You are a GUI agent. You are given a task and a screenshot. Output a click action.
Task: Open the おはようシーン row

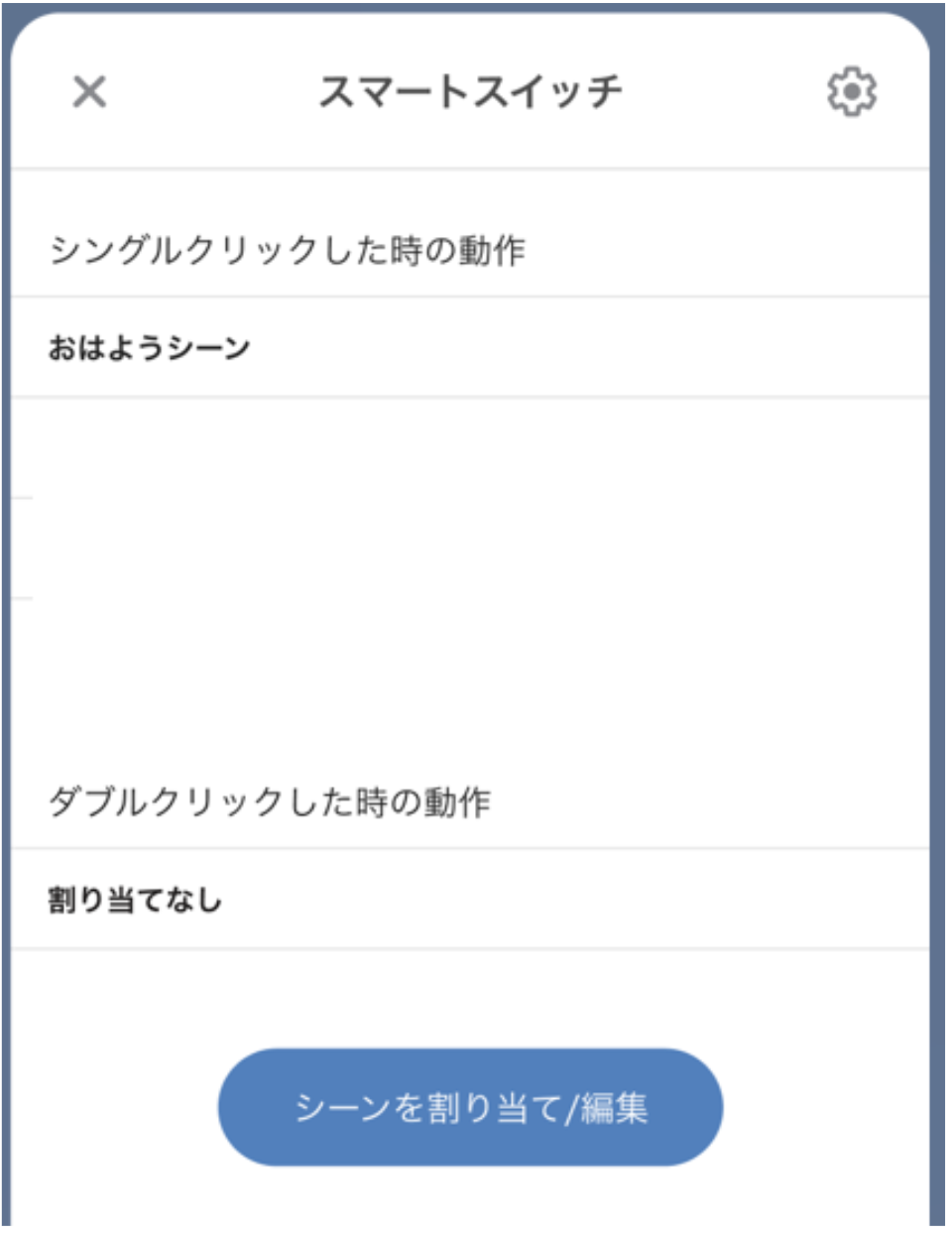470,348
